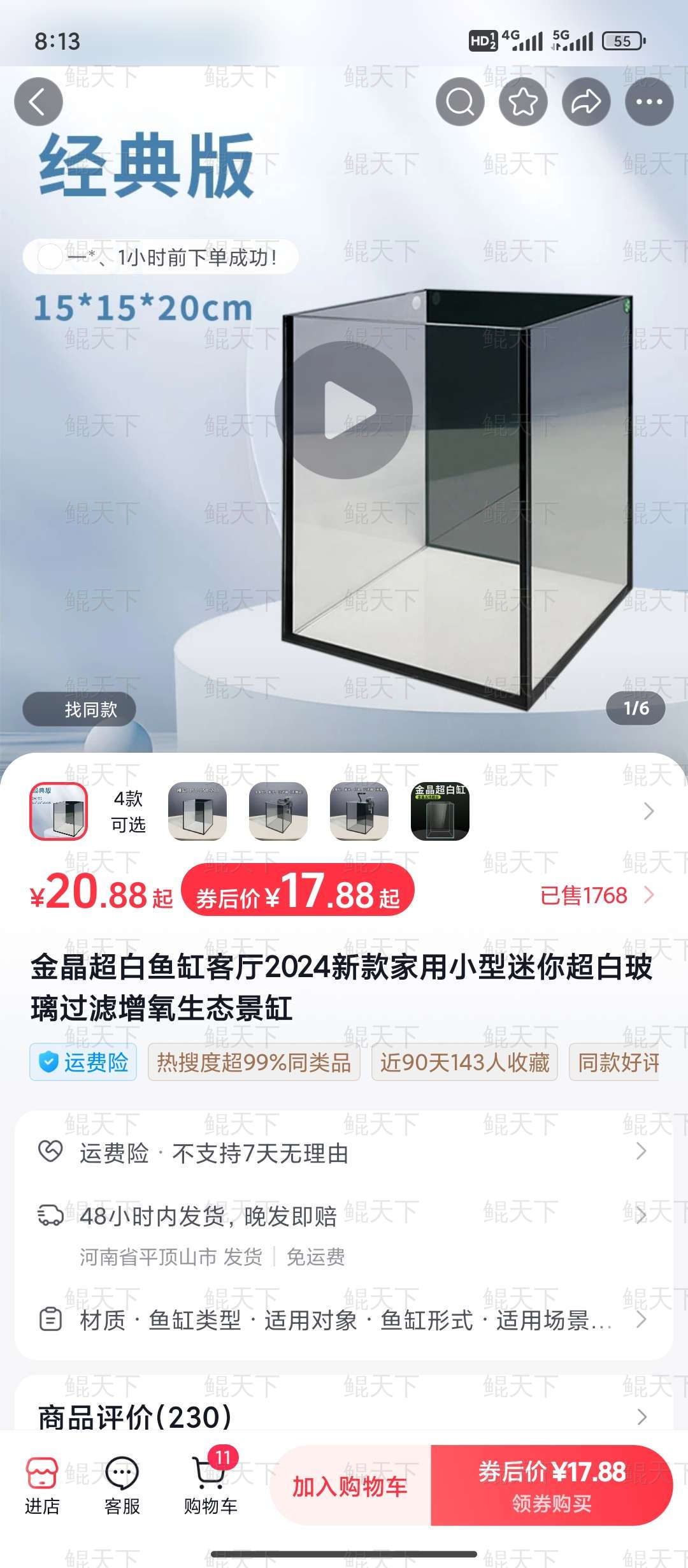The image size is (688, 1568).
Task: View product specs row 材质·鱼缸类型
Action: coord(344,1320)
